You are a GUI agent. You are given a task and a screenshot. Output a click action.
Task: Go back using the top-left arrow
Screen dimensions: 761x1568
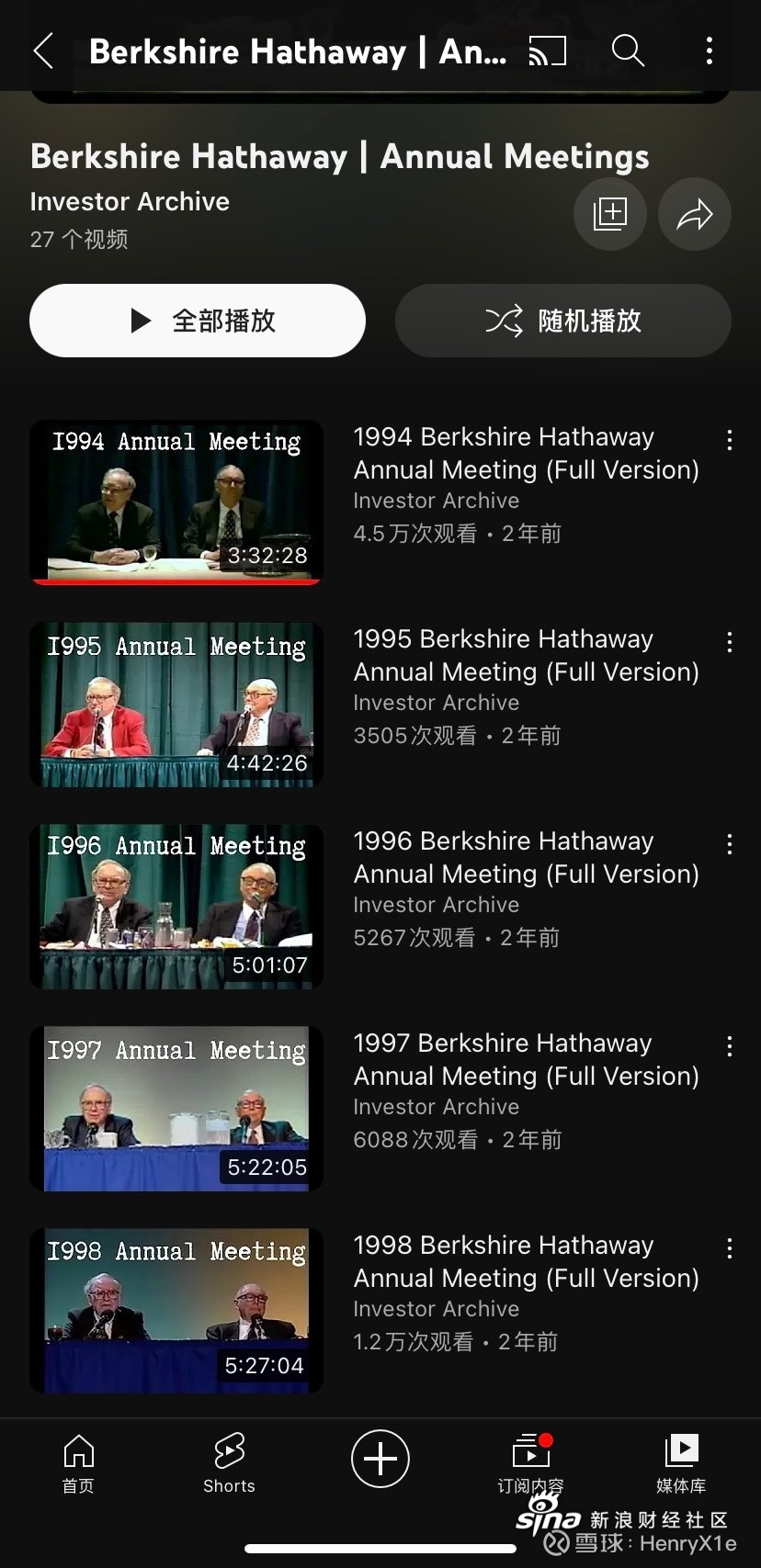pyautogui.click(x=43, y=51)
